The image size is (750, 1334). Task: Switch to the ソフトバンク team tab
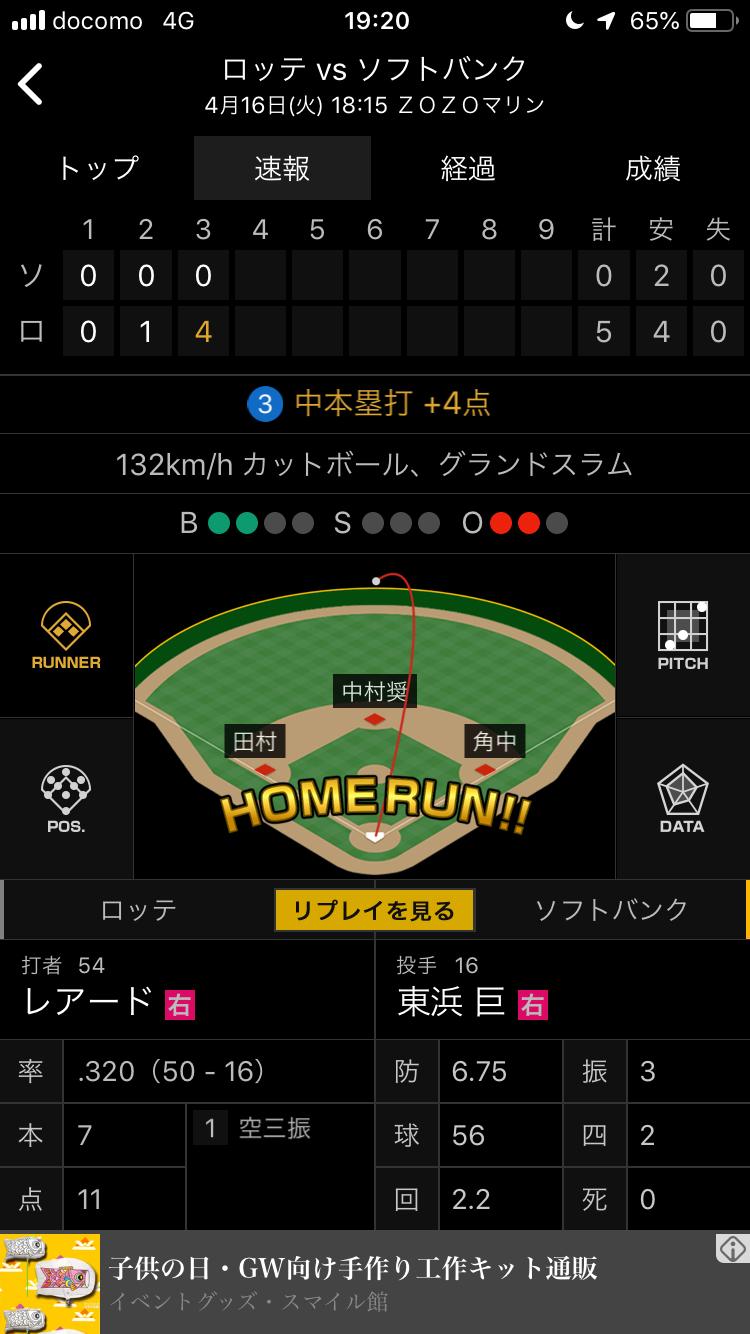click(611, 910)
